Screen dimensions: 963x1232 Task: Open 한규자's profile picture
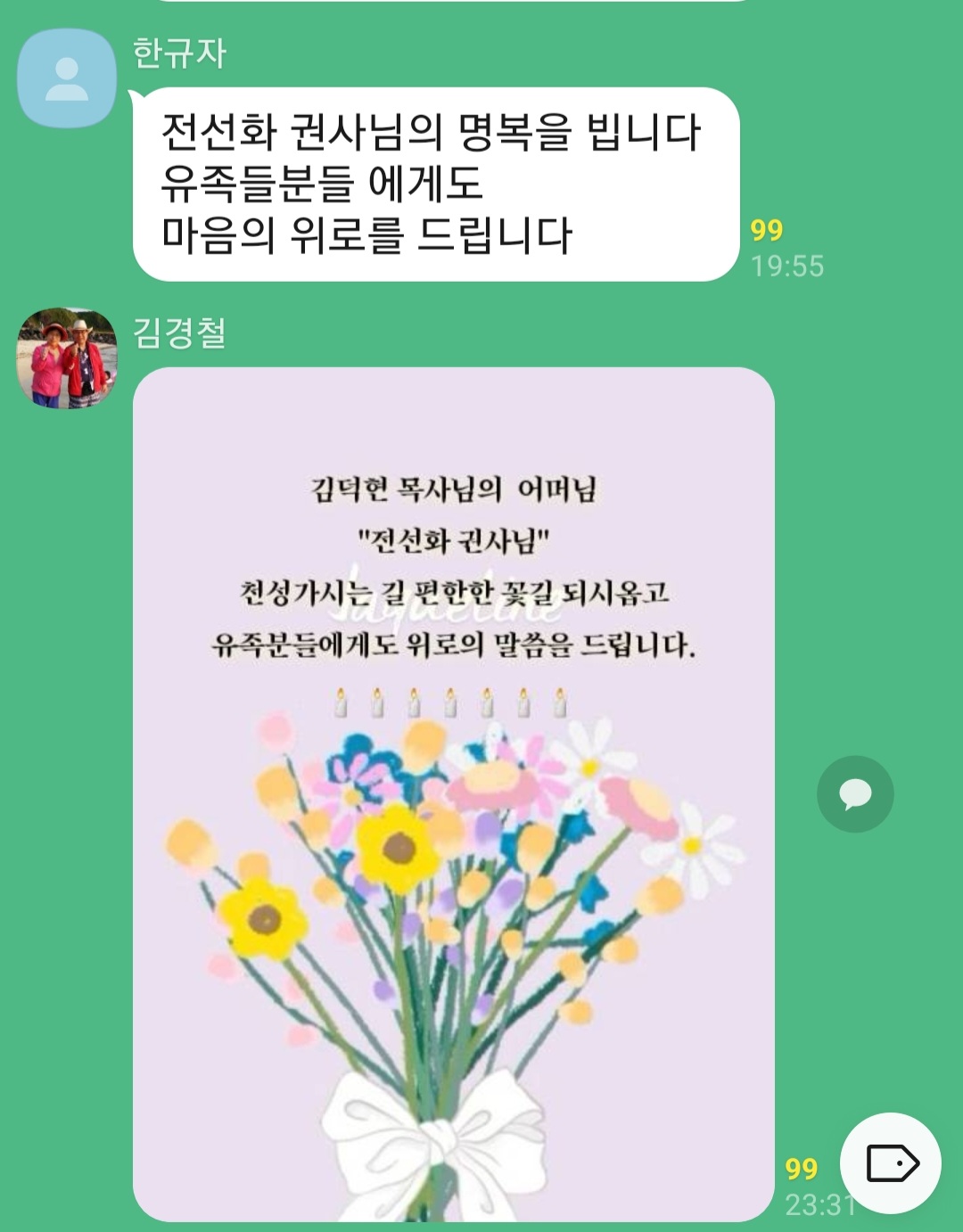tap(67, 78)
